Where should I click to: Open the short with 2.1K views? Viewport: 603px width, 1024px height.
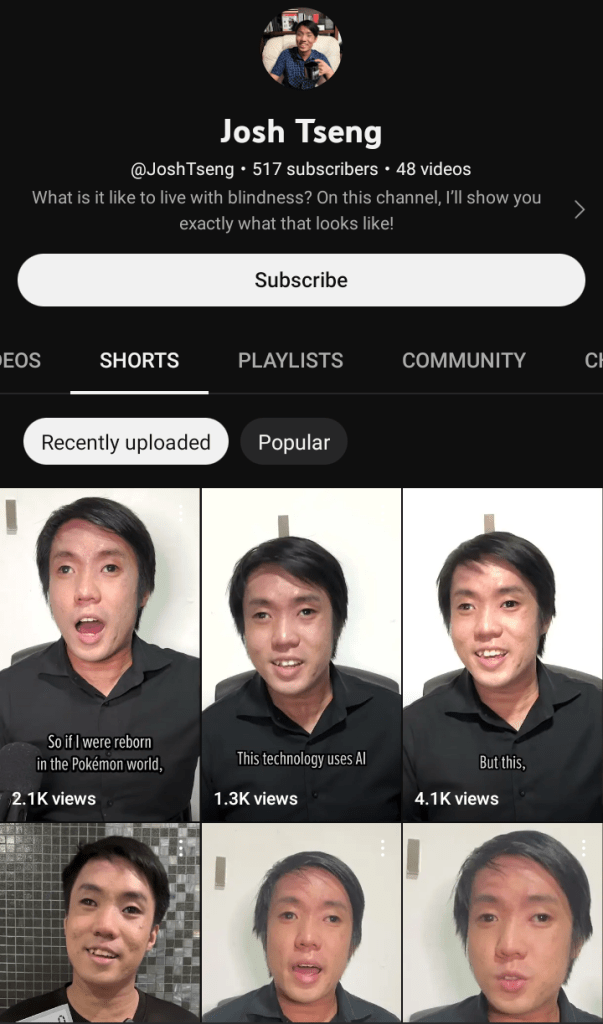[x=100, y=650]
